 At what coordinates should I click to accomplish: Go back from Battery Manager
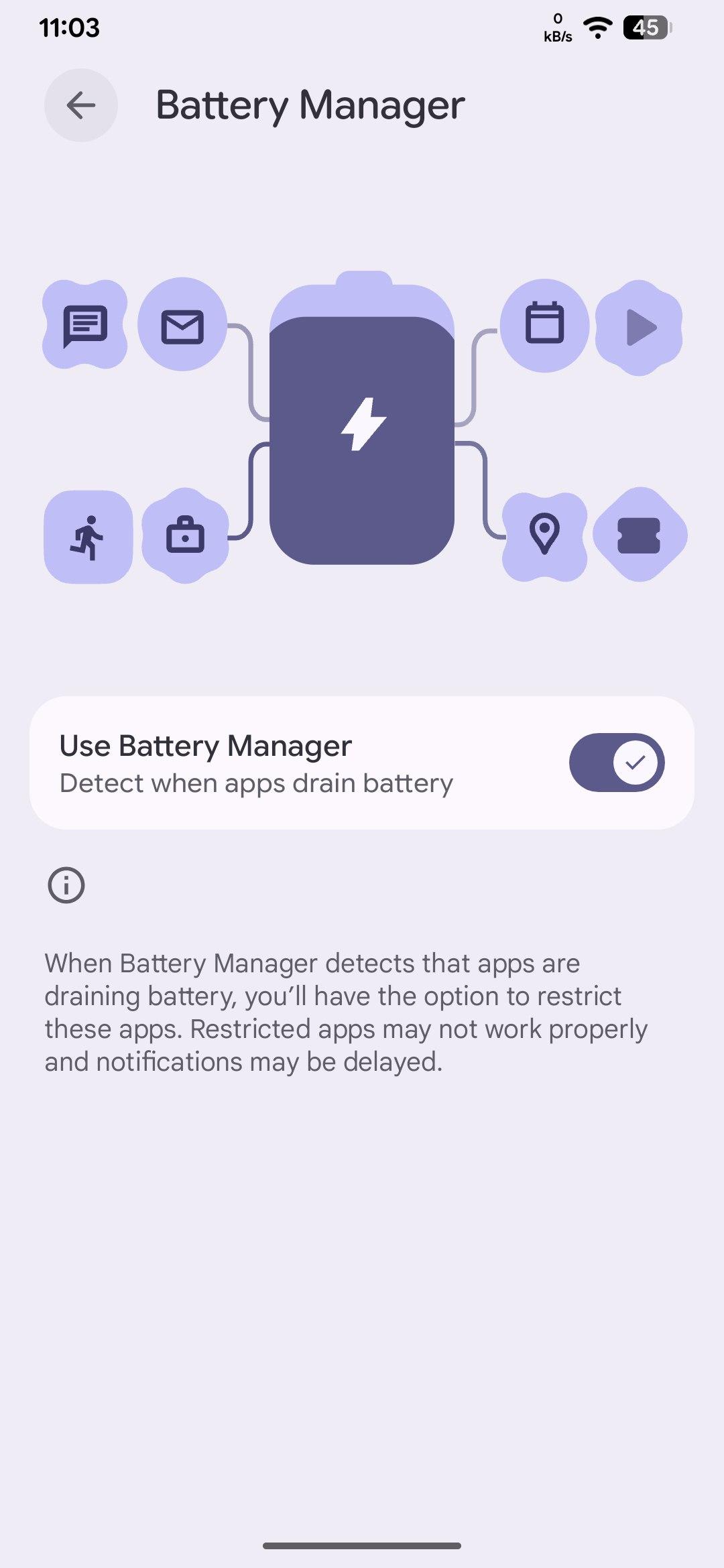point(81,105)
